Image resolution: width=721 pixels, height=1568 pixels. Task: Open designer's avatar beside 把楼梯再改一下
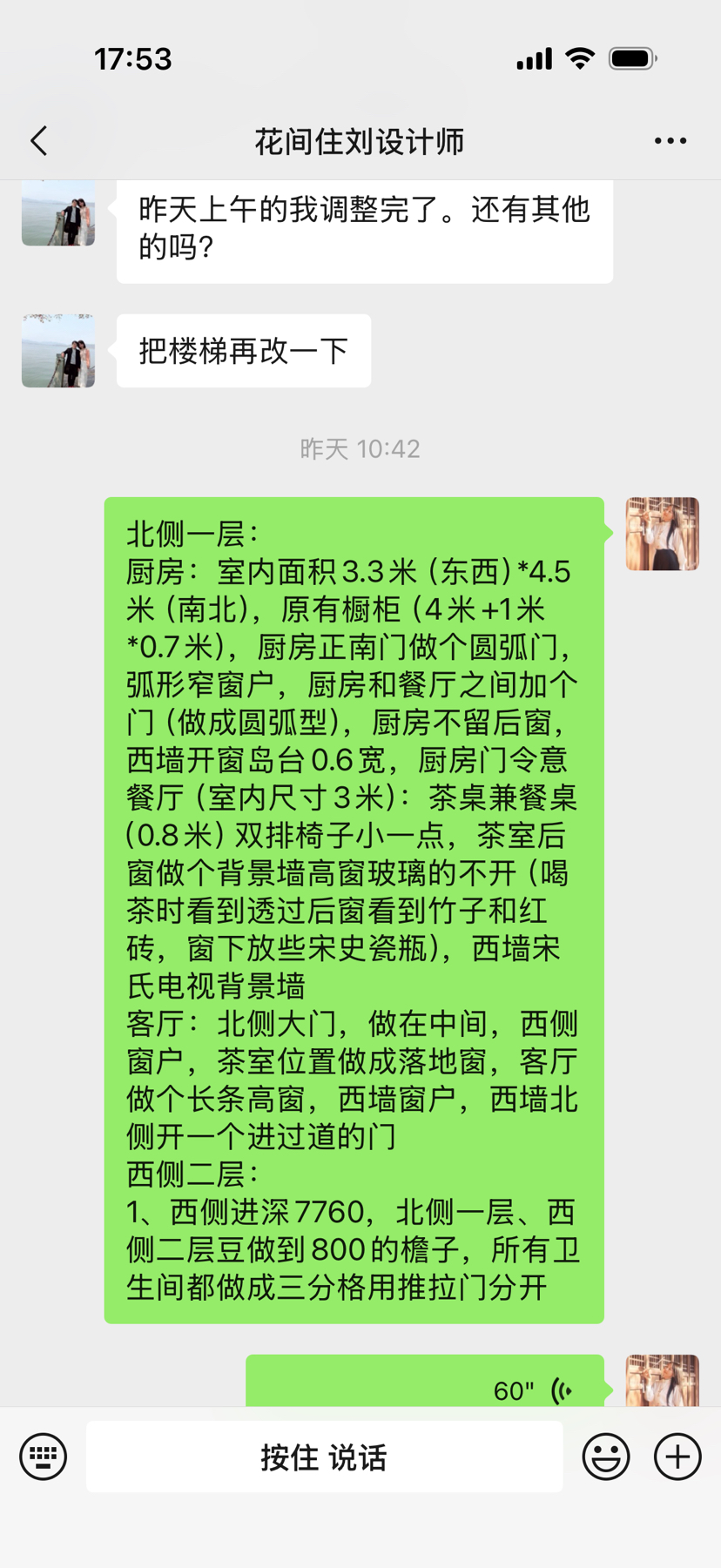[x=58, y=351]
